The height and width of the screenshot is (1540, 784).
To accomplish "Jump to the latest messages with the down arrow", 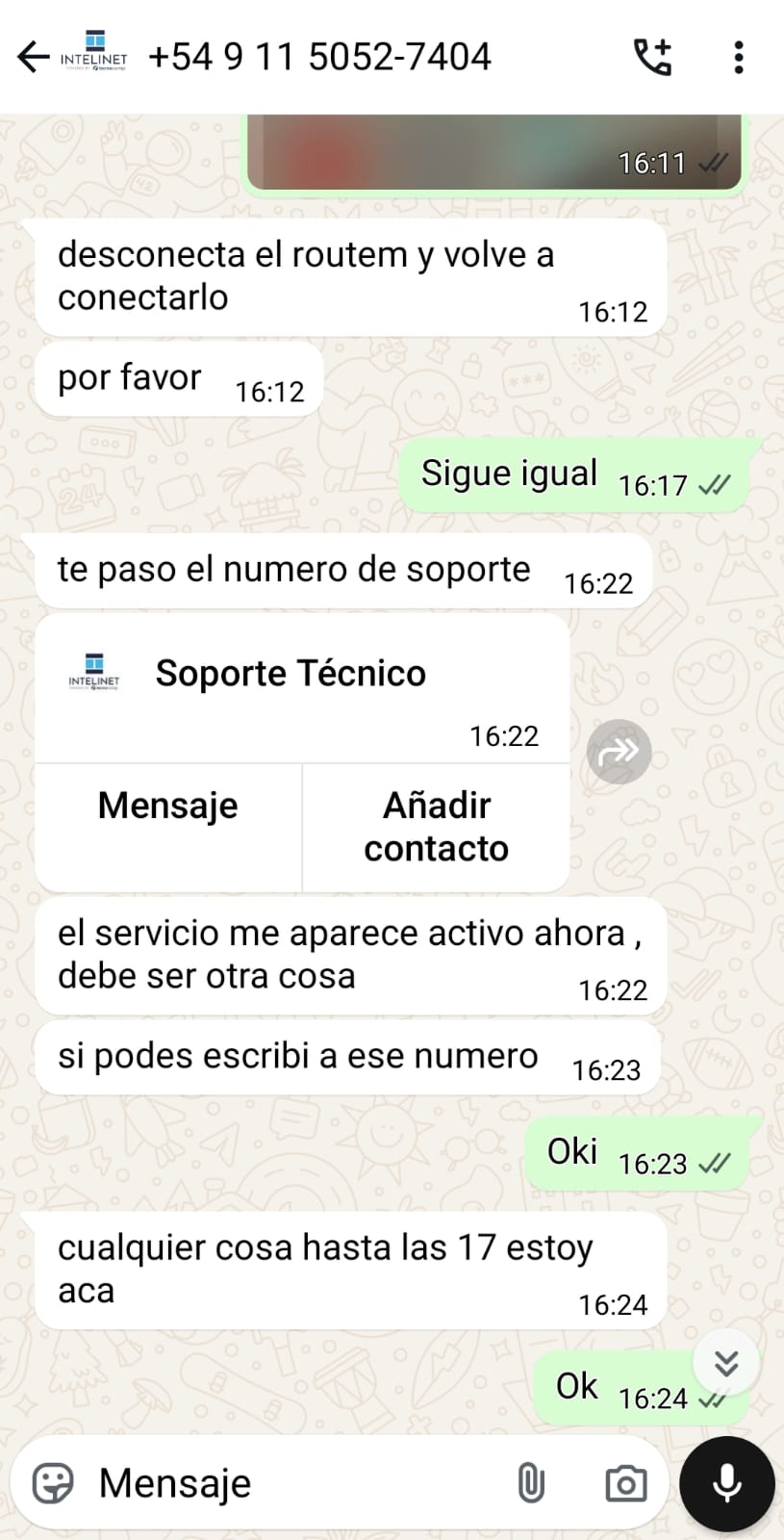I will (x=726, y=1362).
